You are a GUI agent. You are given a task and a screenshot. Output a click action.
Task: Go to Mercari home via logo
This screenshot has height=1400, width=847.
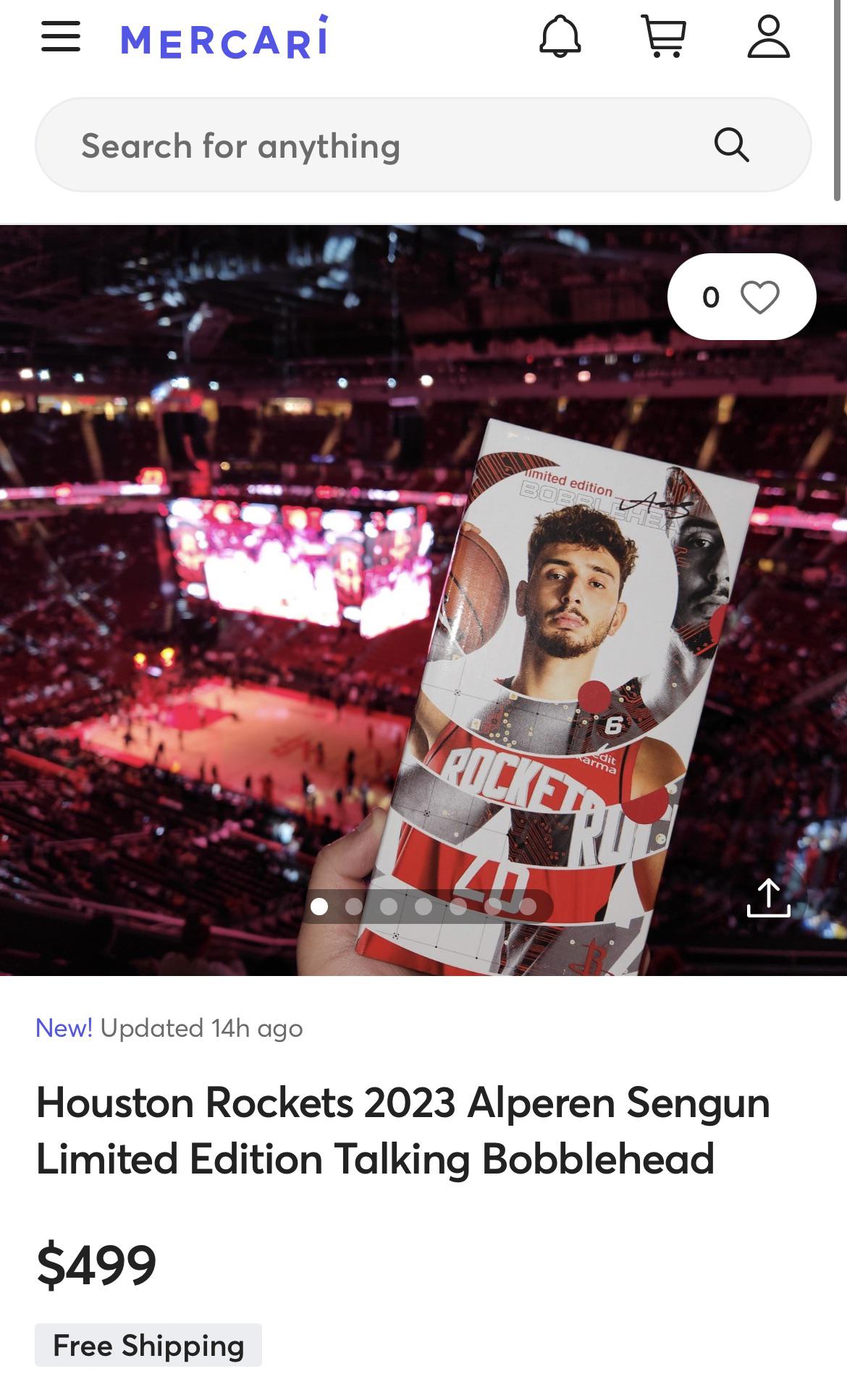tap(224, 38)
